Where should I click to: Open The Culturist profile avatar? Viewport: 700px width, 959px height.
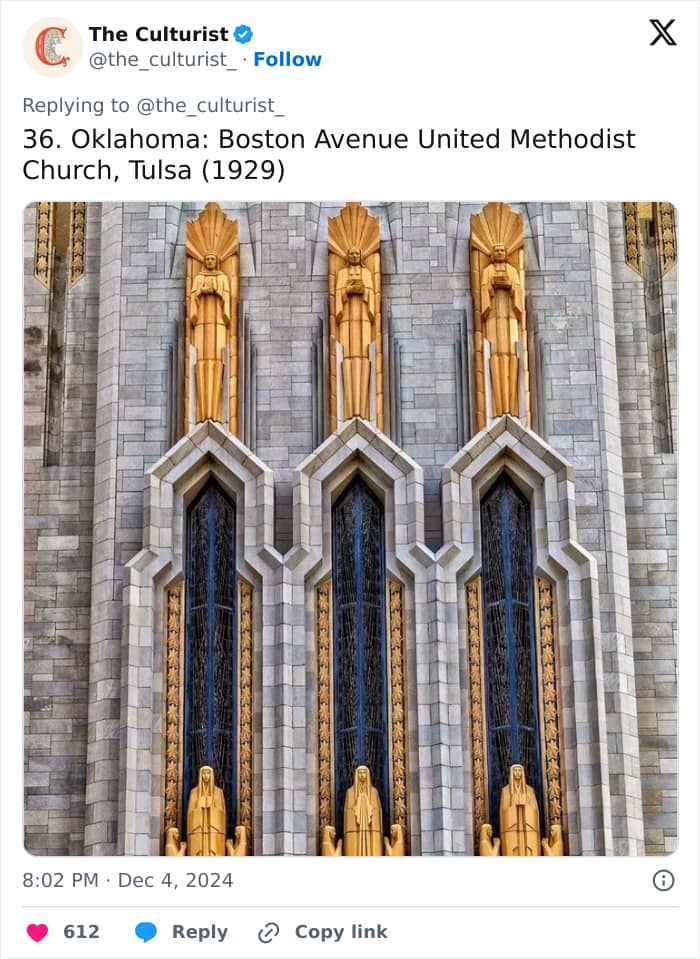tap(53, 47)
